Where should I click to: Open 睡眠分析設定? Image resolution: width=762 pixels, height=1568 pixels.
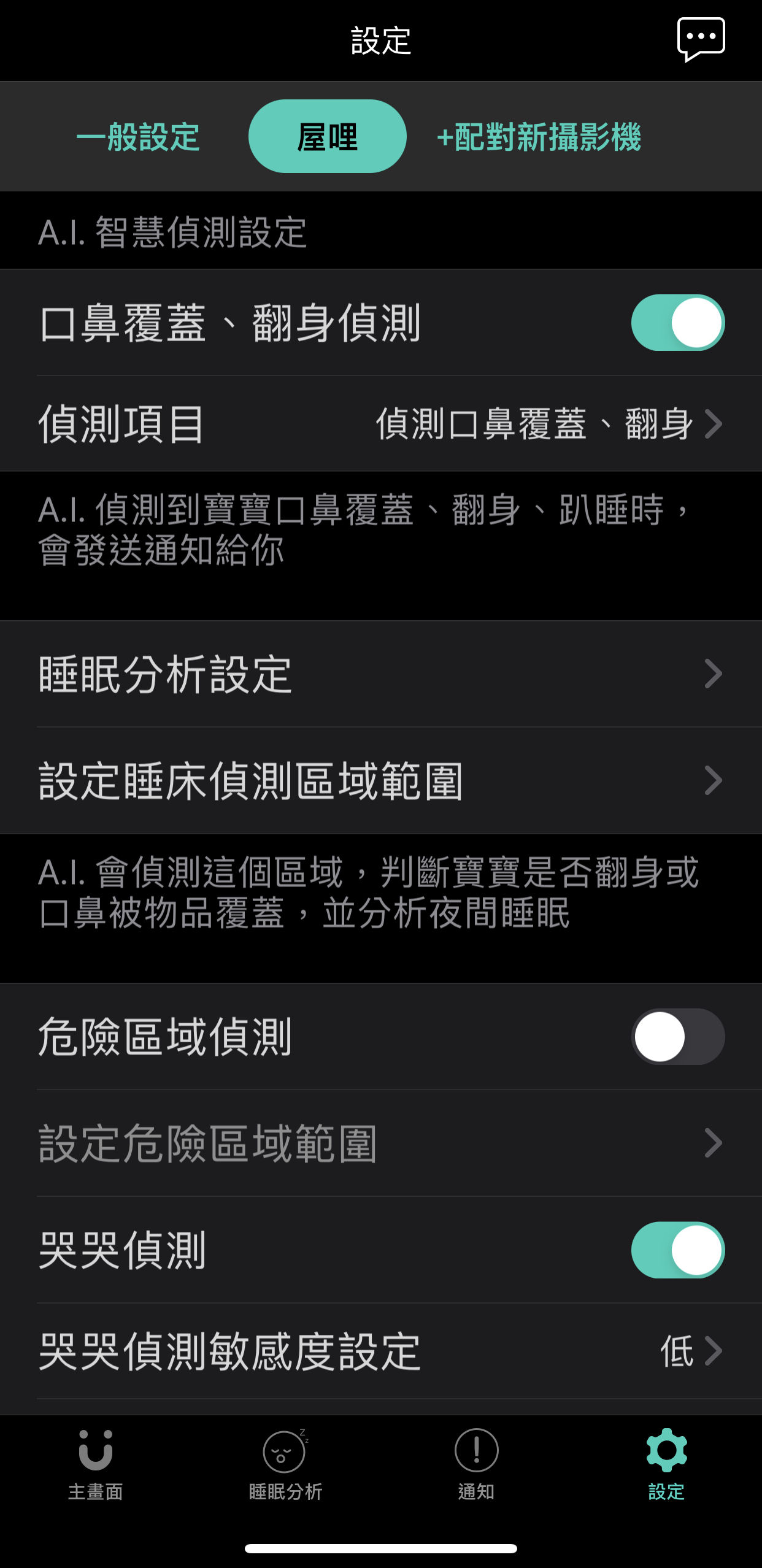(x=380, y=674)
